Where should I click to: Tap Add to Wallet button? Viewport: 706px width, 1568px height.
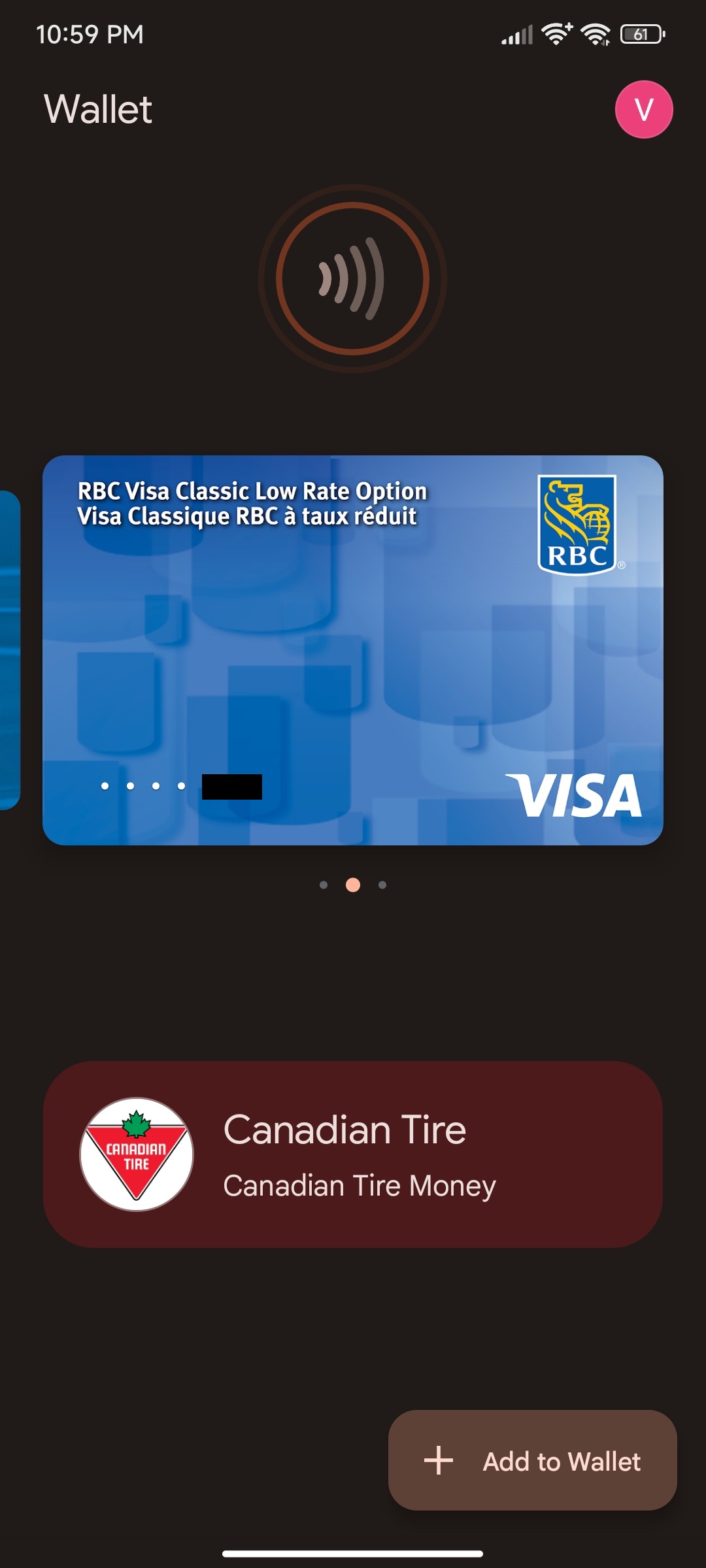tap(533, 1460)
